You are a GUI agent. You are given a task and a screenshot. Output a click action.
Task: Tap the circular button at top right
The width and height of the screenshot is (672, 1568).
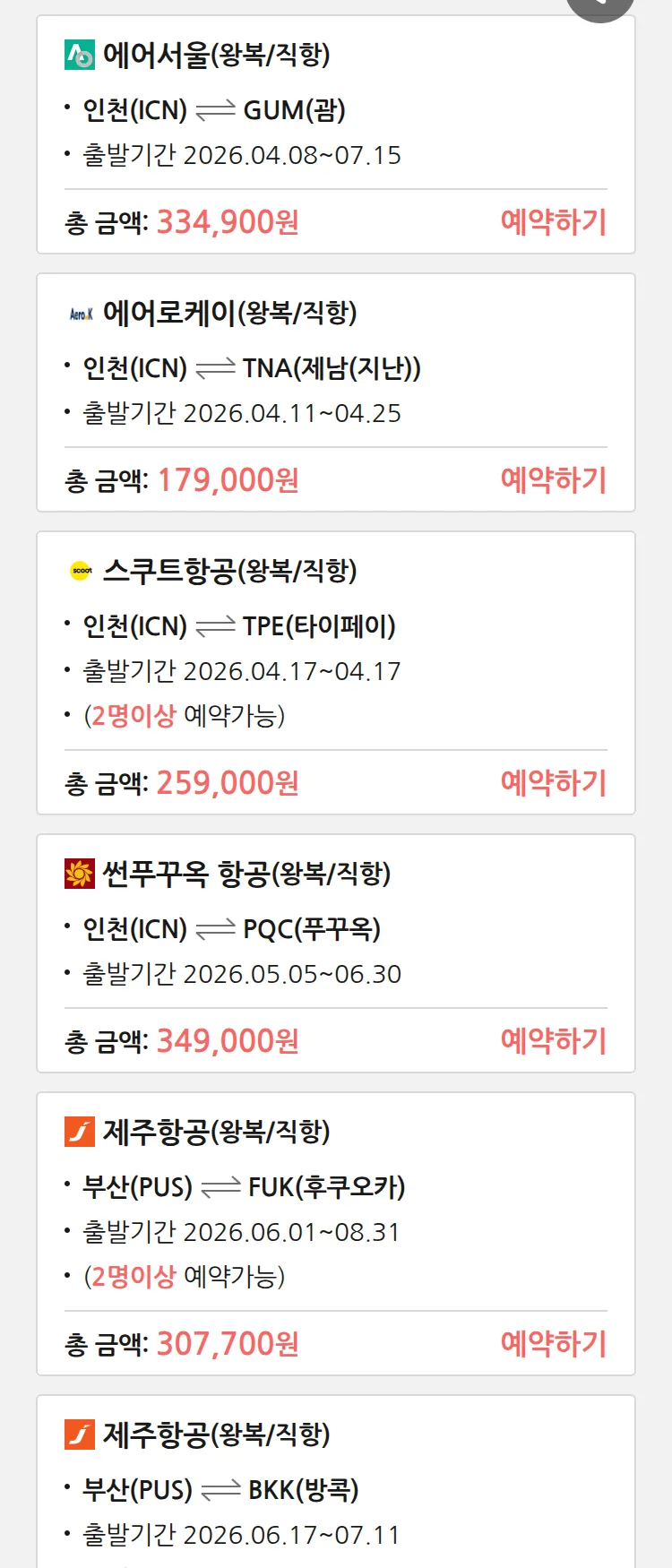coord(600,5)
